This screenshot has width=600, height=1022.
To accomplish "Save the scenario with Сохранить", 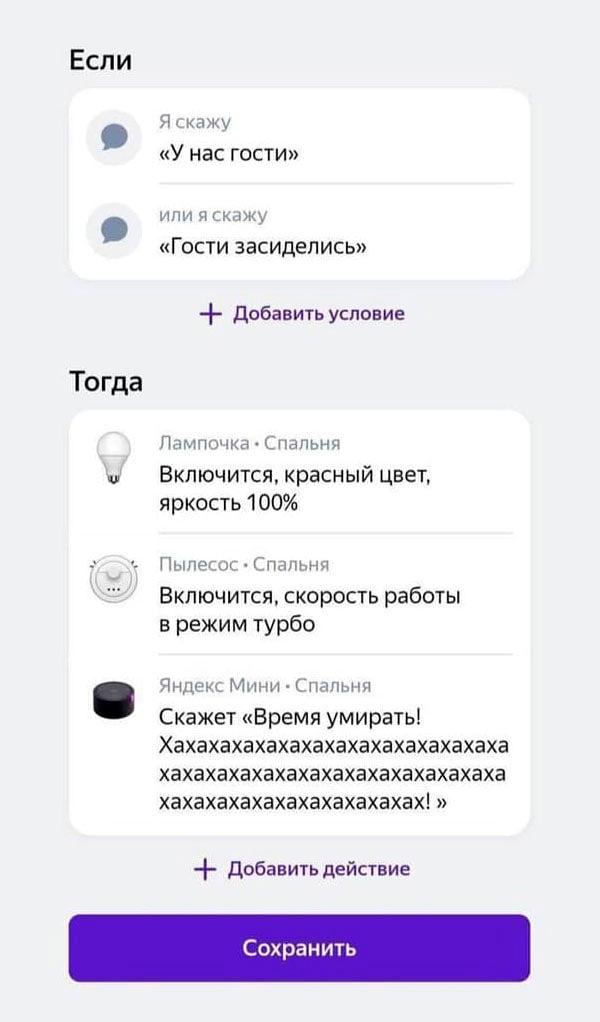I will tap(299, 947).
